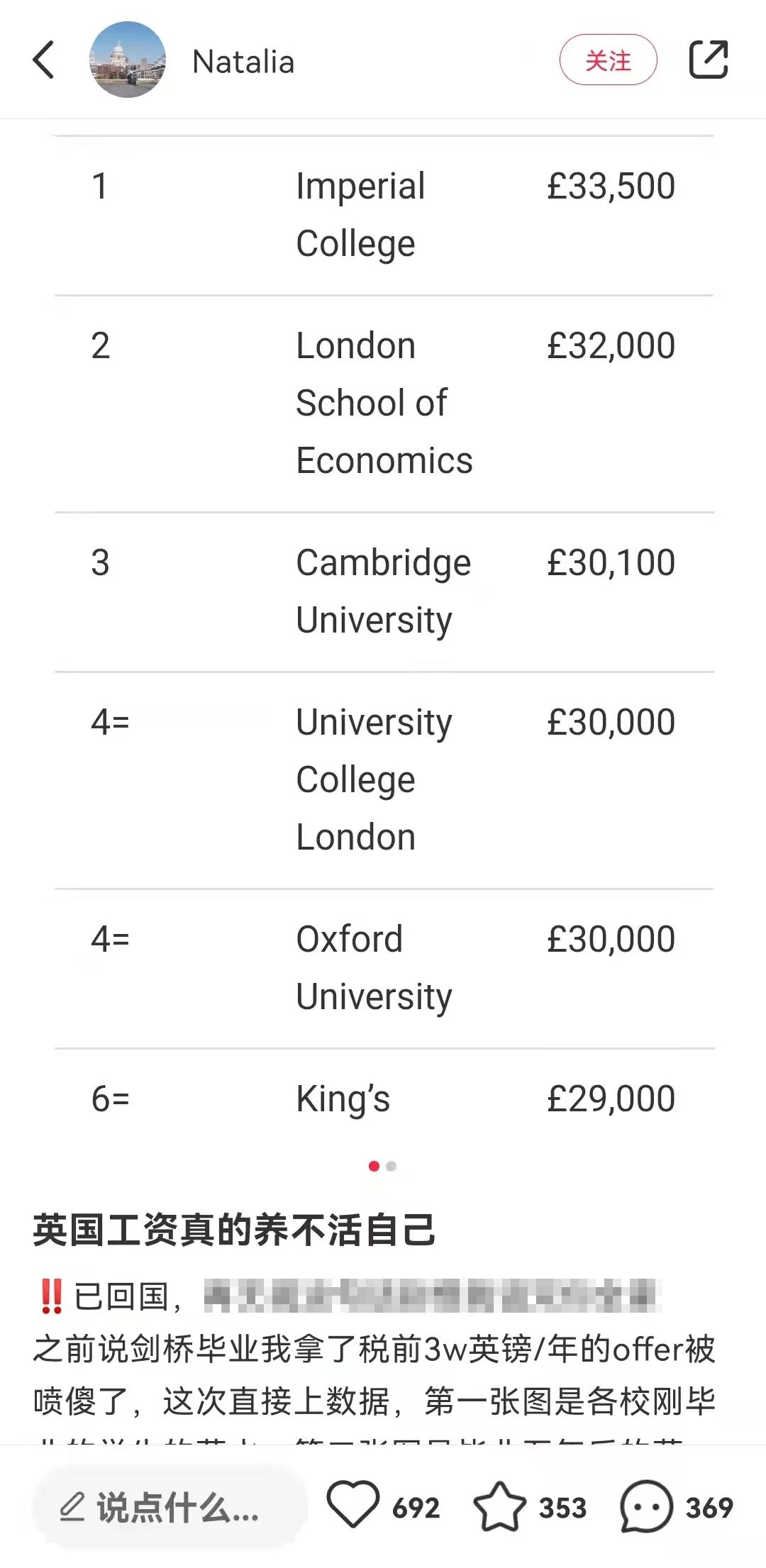Open the salary table image full screen
This screenshot has width=766, height=1568.
point(383,638)
